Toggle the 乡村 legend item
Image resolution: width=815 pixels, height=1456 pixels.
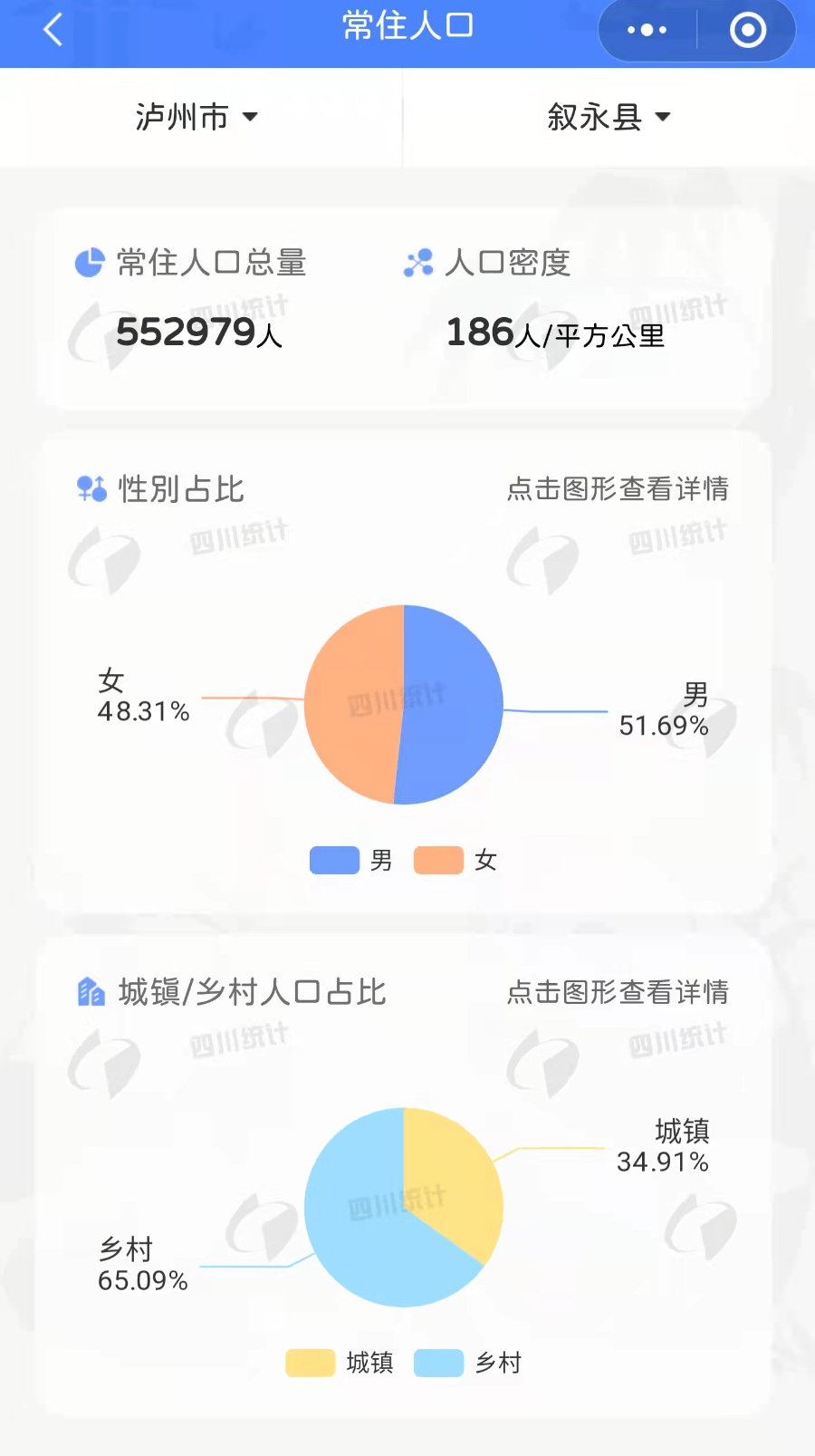(x=468, y=1363)
